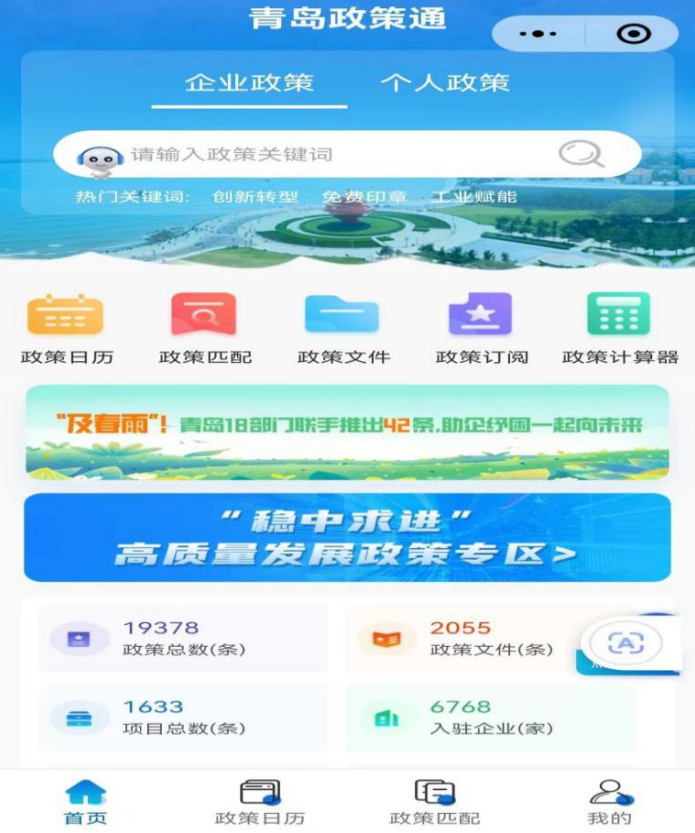
Task: Go to 政策日历 in bottom navigation
Action: pos(260,802)
